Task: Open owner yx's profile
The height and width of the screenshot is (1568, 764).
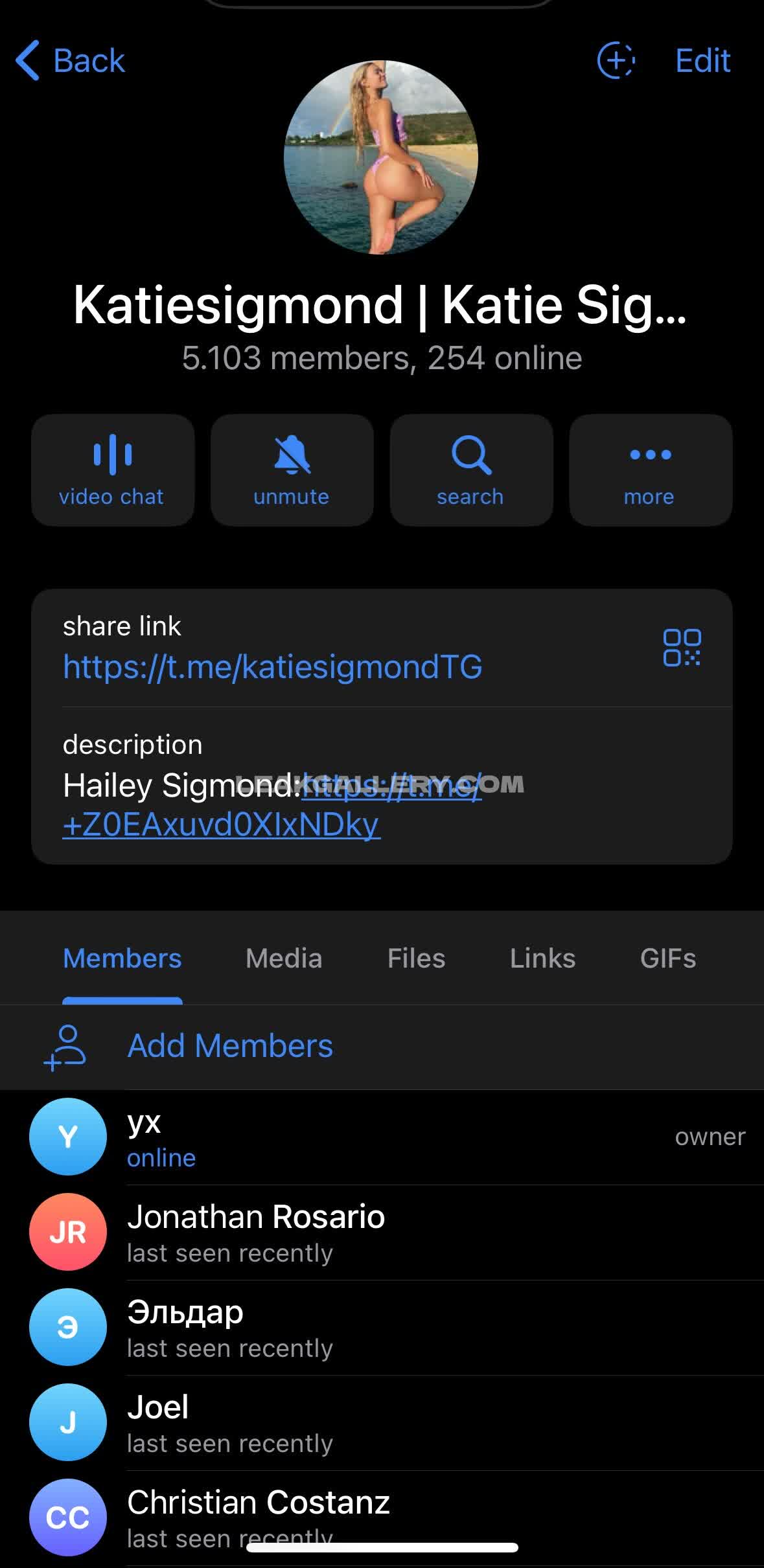Action: coord(389,1137)
